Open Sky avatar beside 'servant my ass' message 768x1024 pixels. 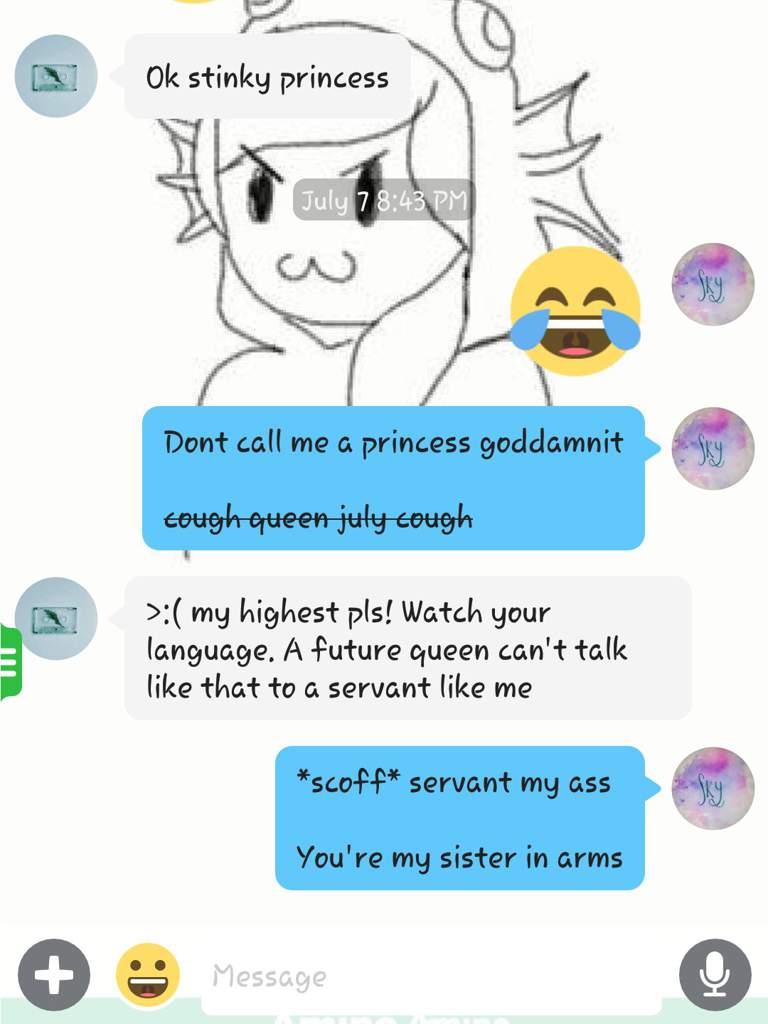coord(712,788)
